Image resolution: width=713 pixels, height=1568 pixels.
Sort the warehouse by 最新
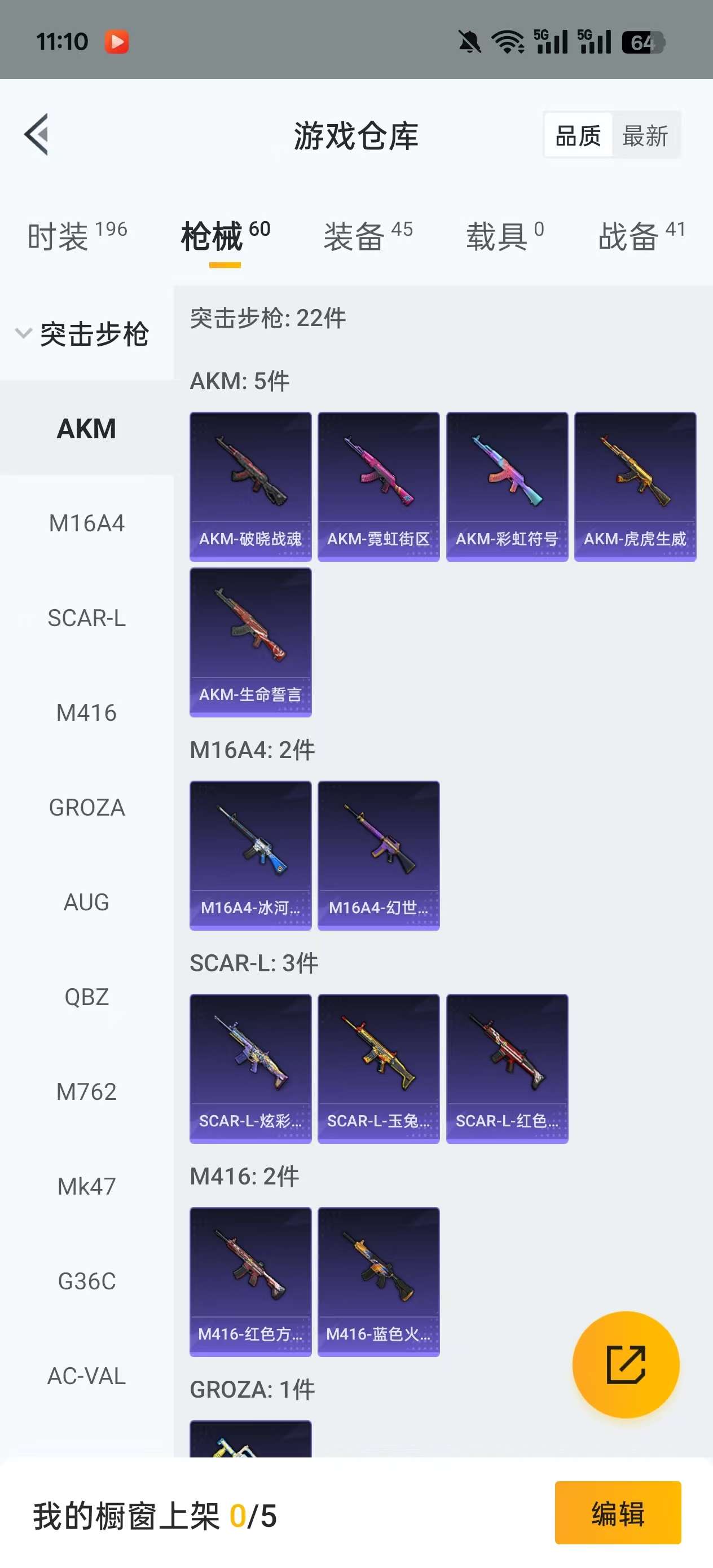point(645,135)
